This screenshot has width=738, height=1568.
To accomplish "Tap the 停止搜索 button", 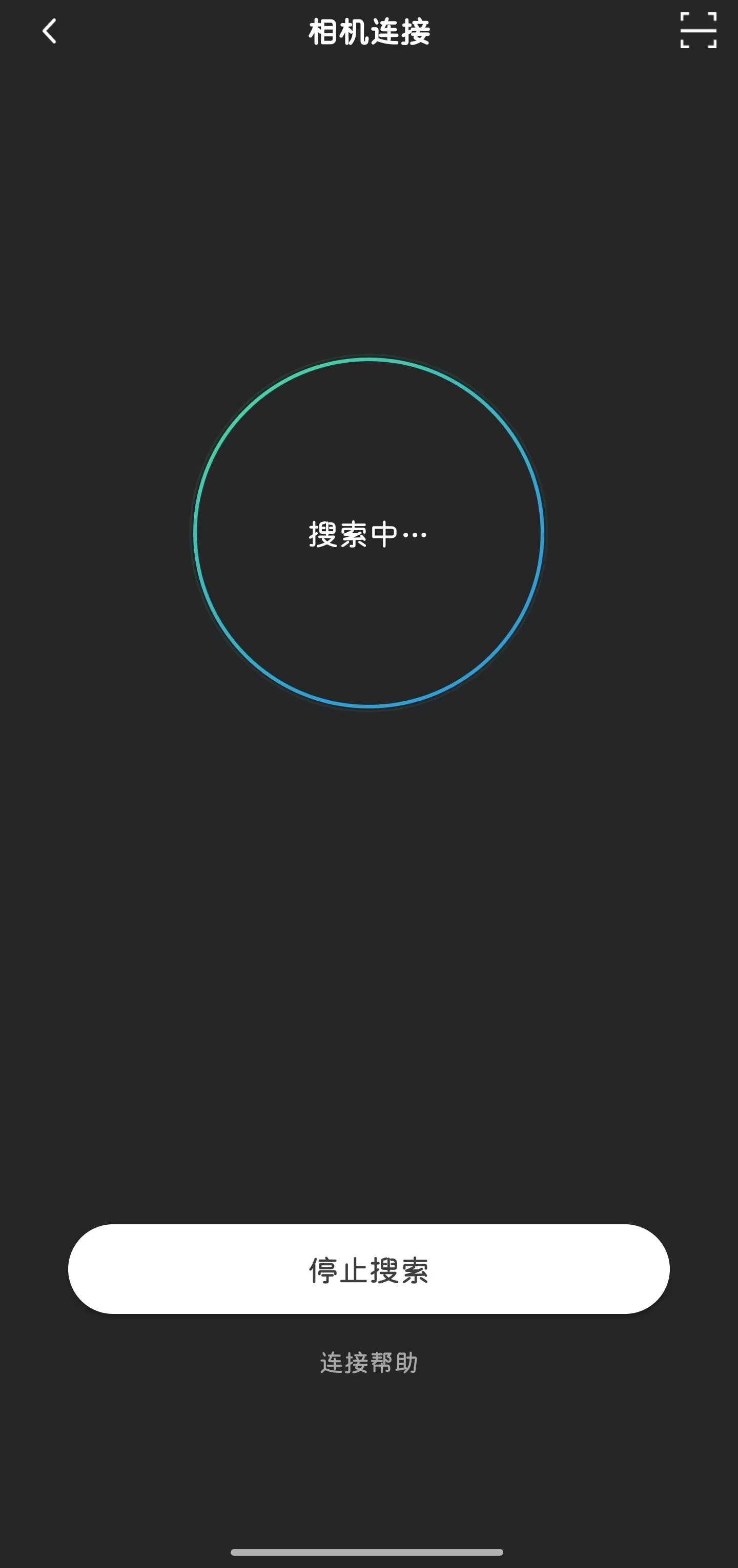I will tap(368, 1269).
